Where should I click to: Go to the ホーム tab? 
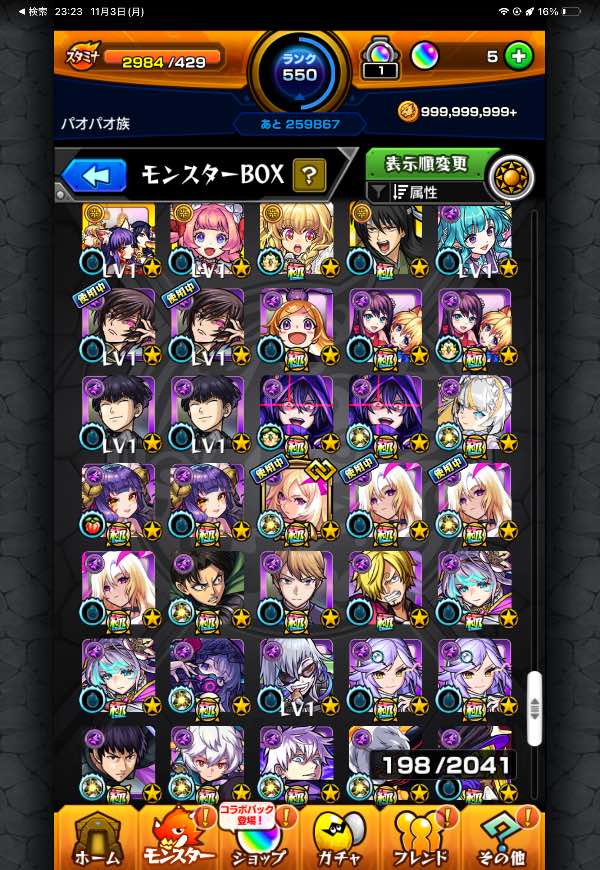[x=97, y=838]
